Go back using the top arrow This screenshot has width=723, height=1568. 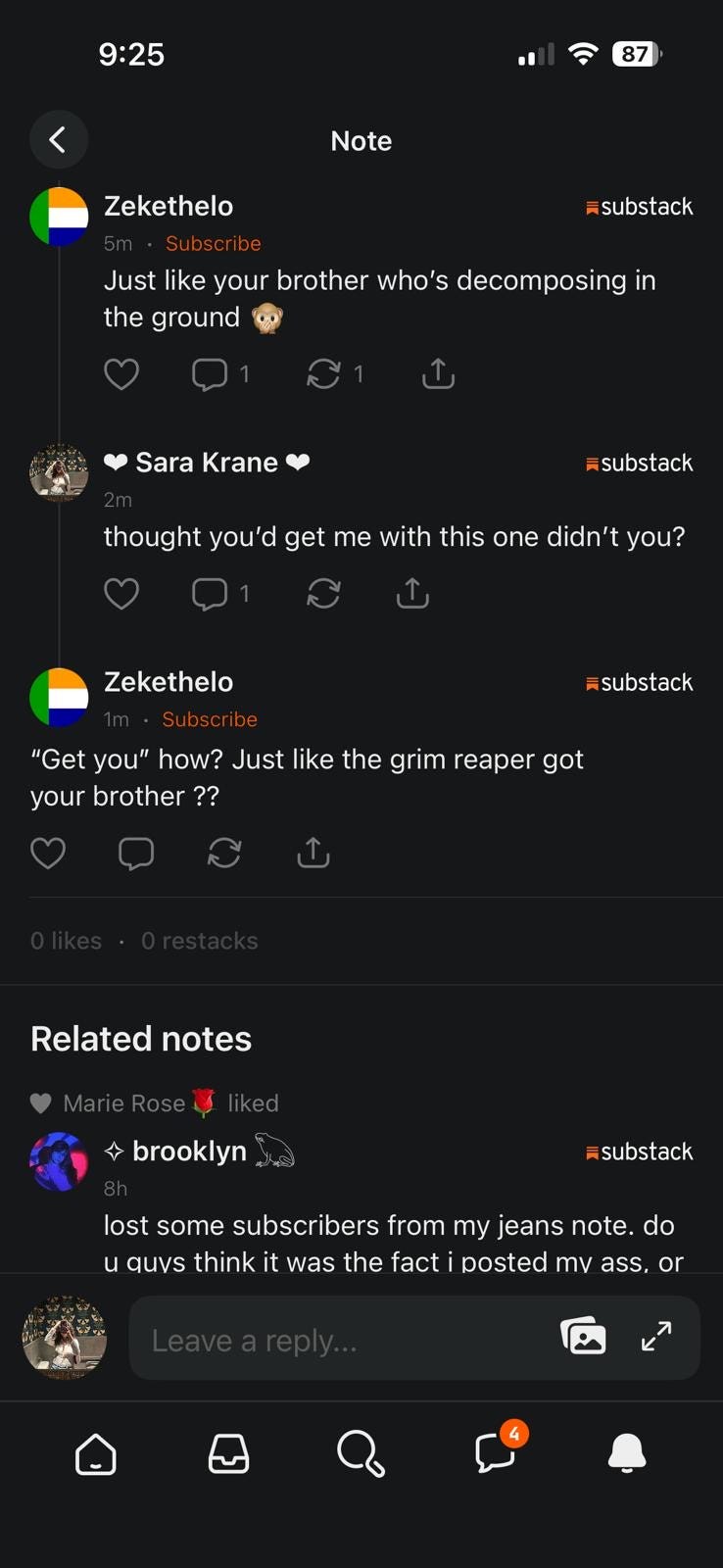pos(59,140)
